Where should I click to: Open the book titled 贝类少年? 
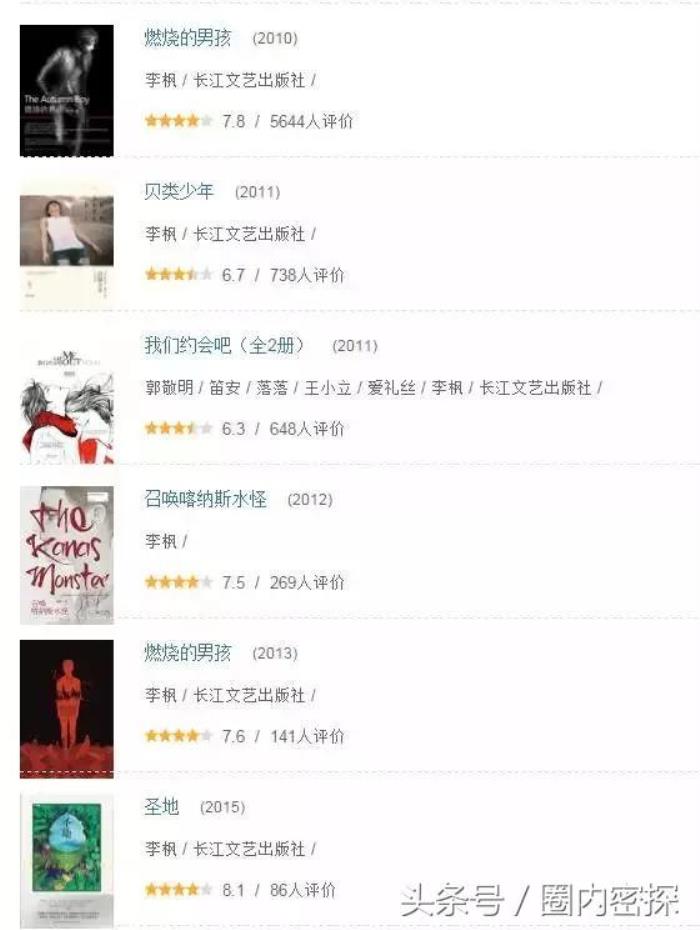point(179,192)
